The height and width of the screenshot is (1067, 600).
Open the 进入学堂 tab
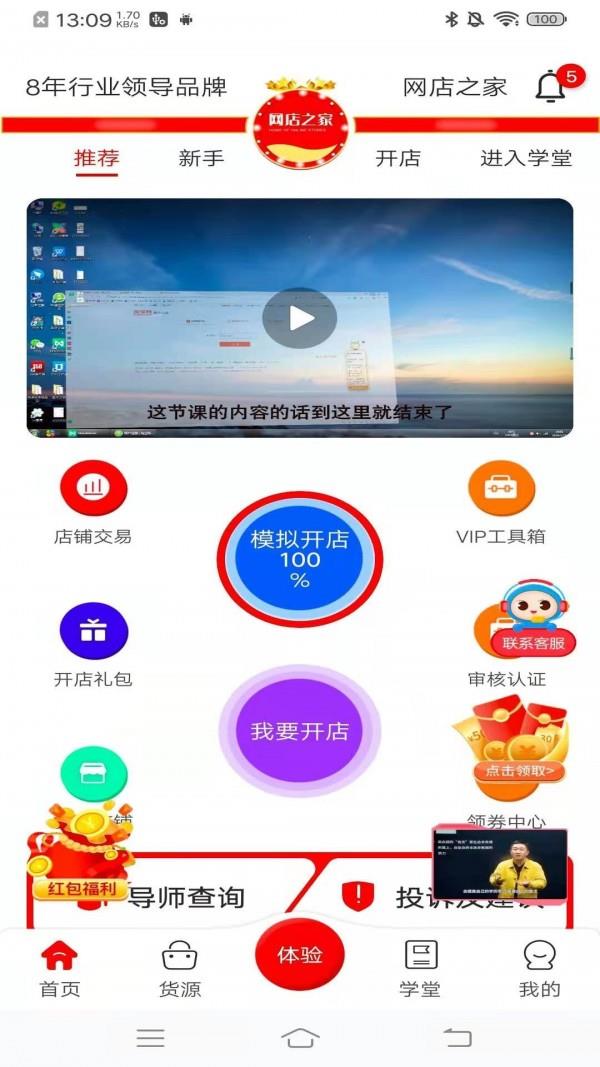(x=526, y=158)
